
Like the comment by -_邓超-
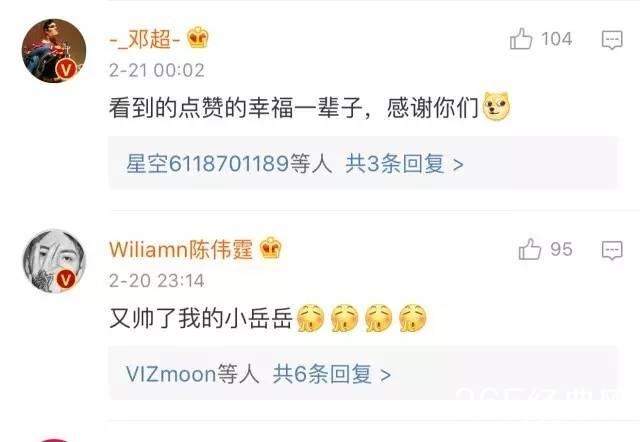(522, 39)
